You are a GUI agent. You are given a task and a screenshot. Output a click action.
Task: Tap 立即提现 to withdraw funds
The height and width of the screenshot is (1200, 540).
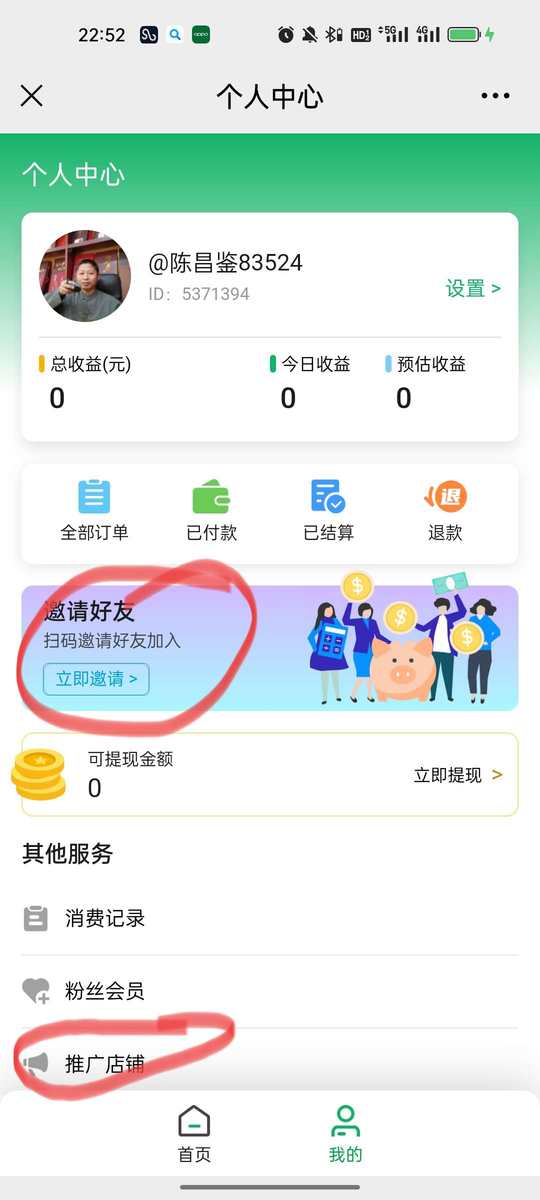[458, 775]
